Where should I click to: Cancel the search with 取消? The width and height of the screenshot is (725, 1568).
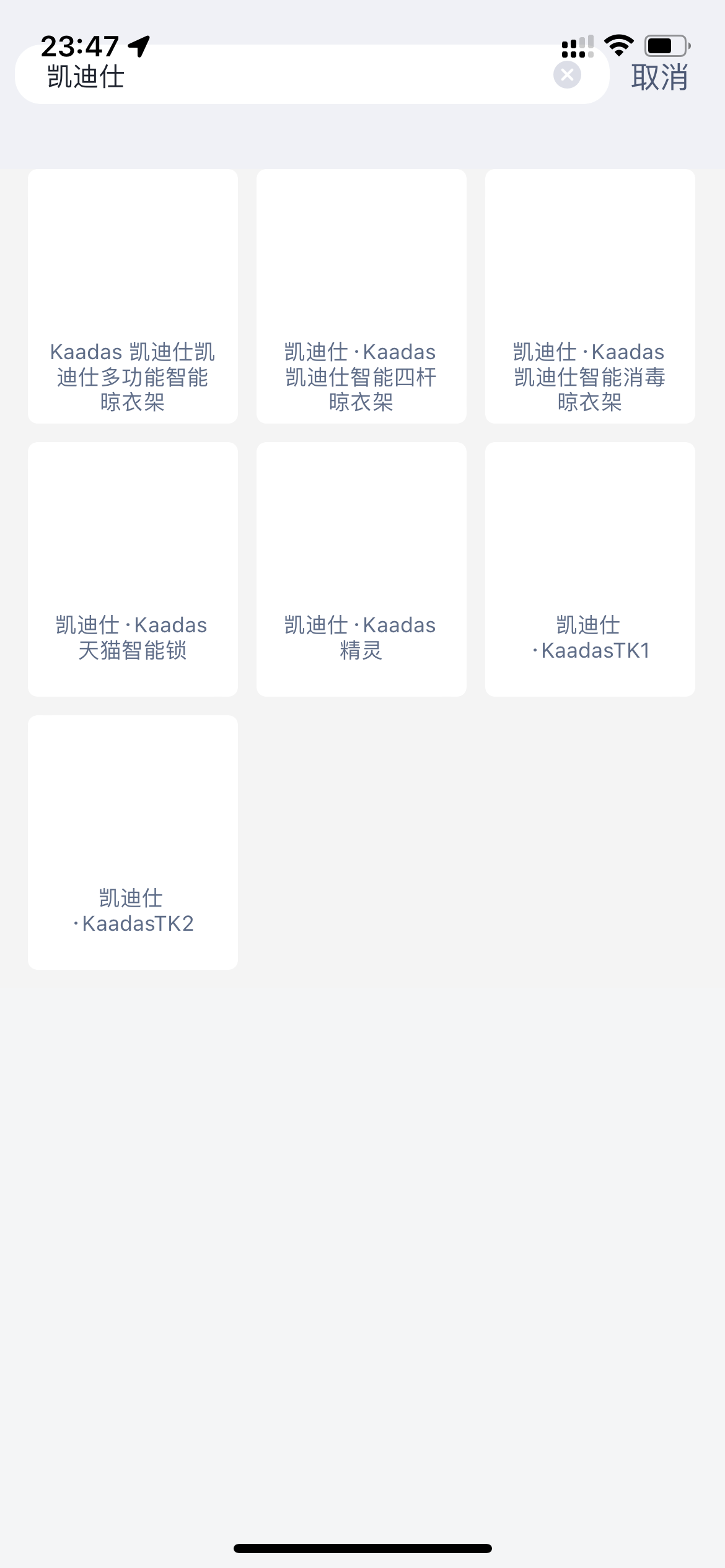coord(659,77)
